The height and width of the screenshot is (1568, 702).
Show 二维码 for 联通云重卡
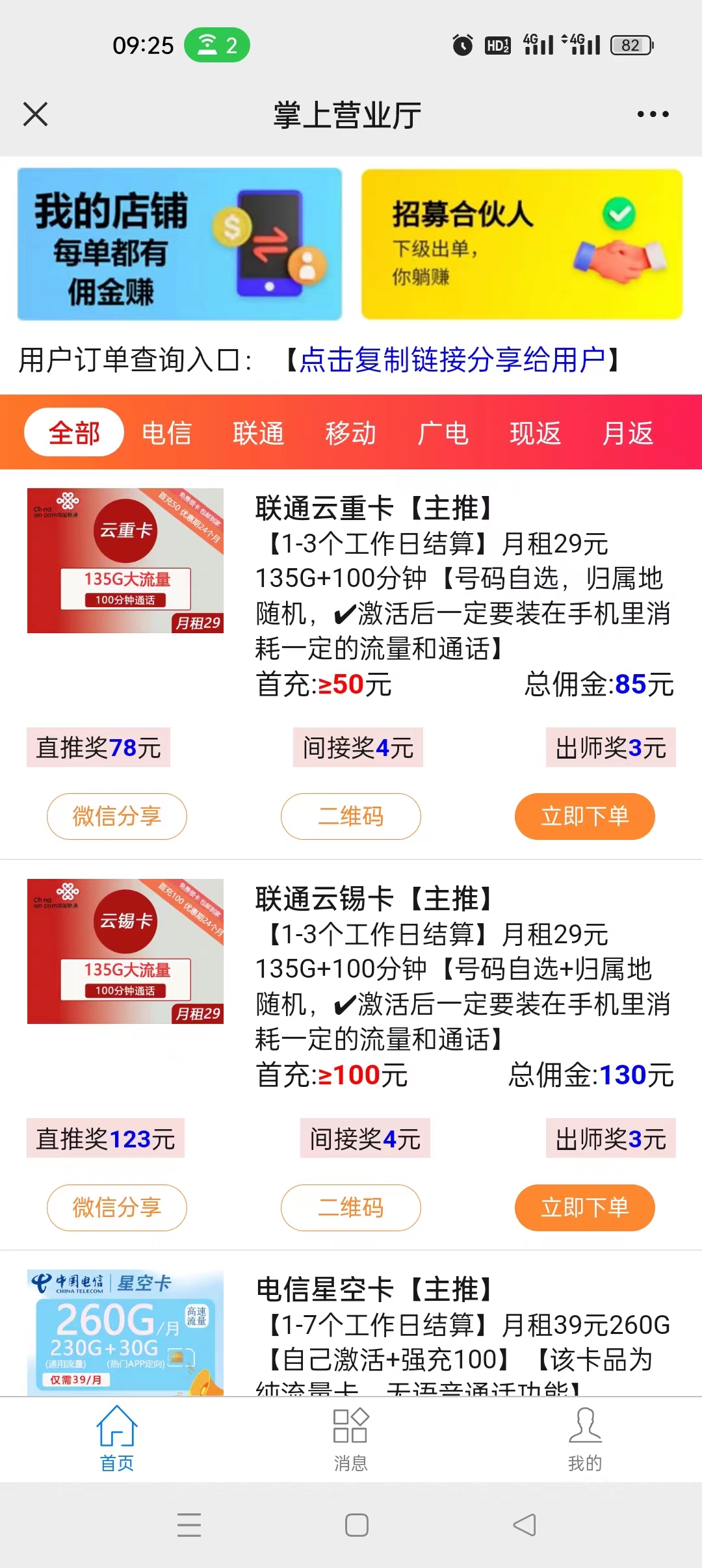(x=351, y=816)
